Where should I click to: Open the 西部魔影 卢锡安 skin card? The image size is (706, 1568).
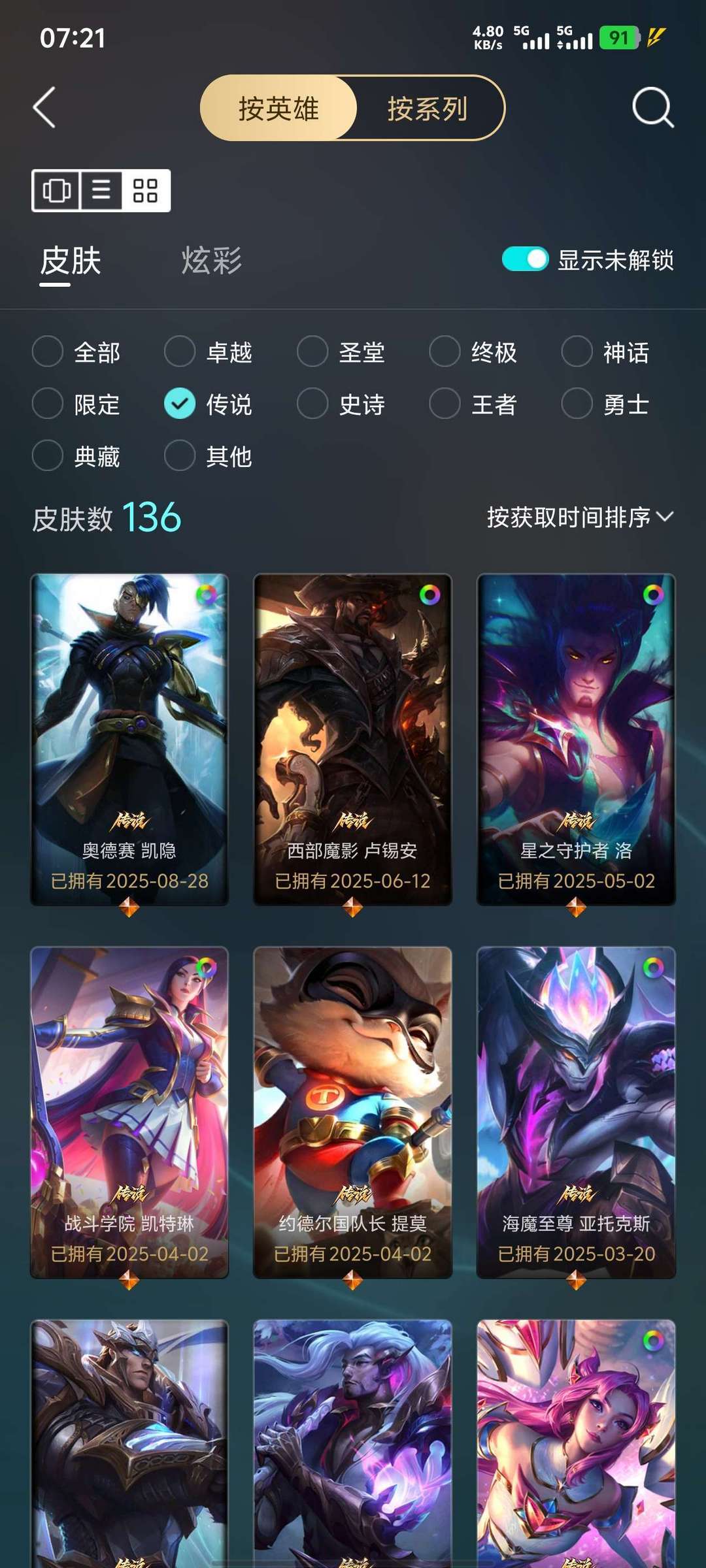tap(352, 738)
